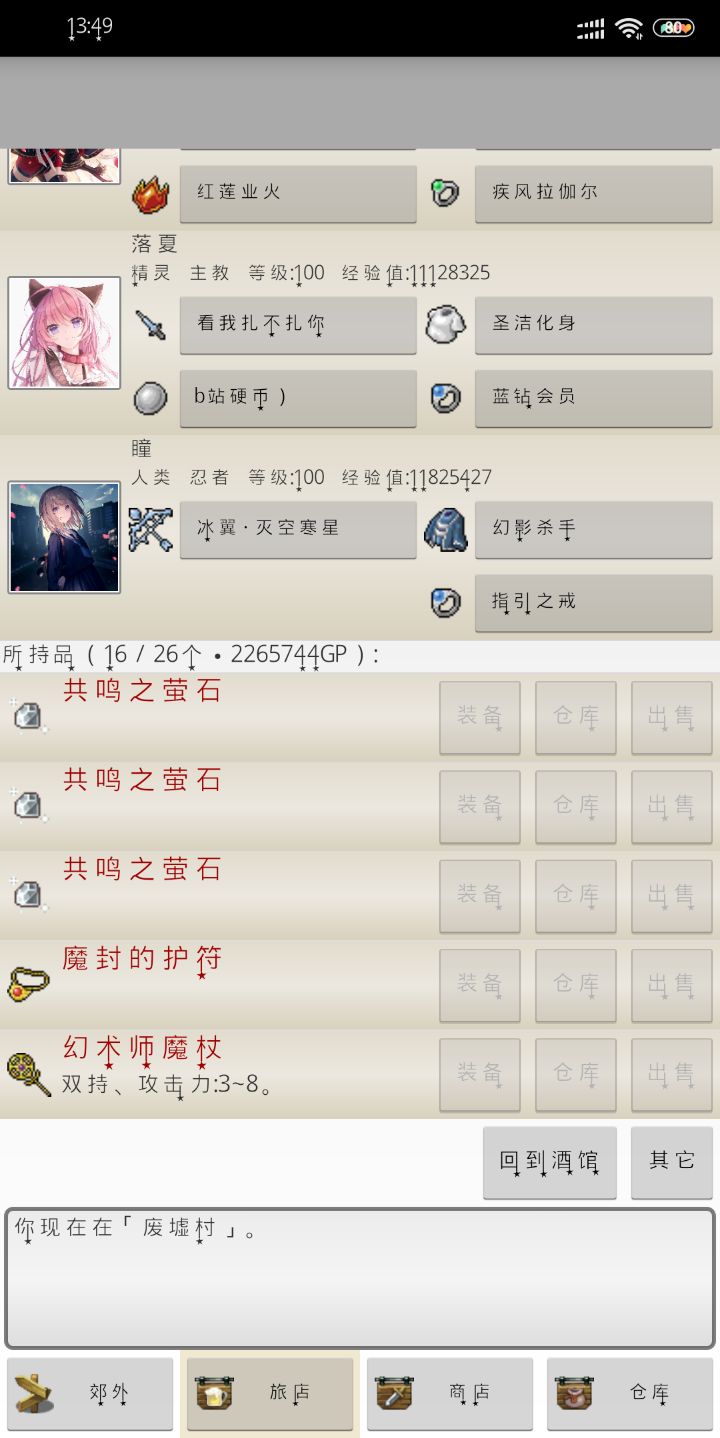Open 仓库 tab in bottom bar
Screen dimensions: 720x1438
[630, 1393]
